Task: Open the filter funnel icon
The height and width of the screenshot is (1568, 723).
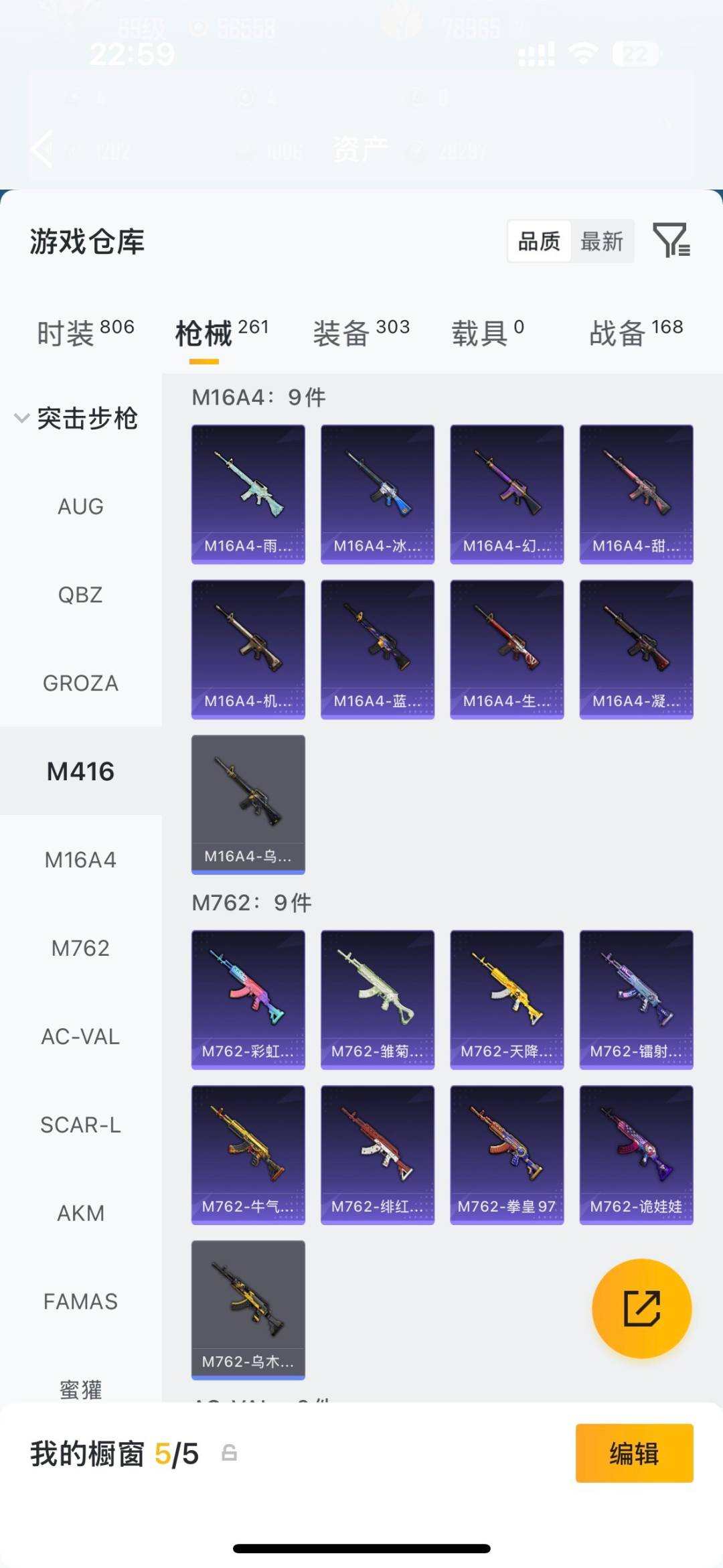Action: tap(671, 240)
